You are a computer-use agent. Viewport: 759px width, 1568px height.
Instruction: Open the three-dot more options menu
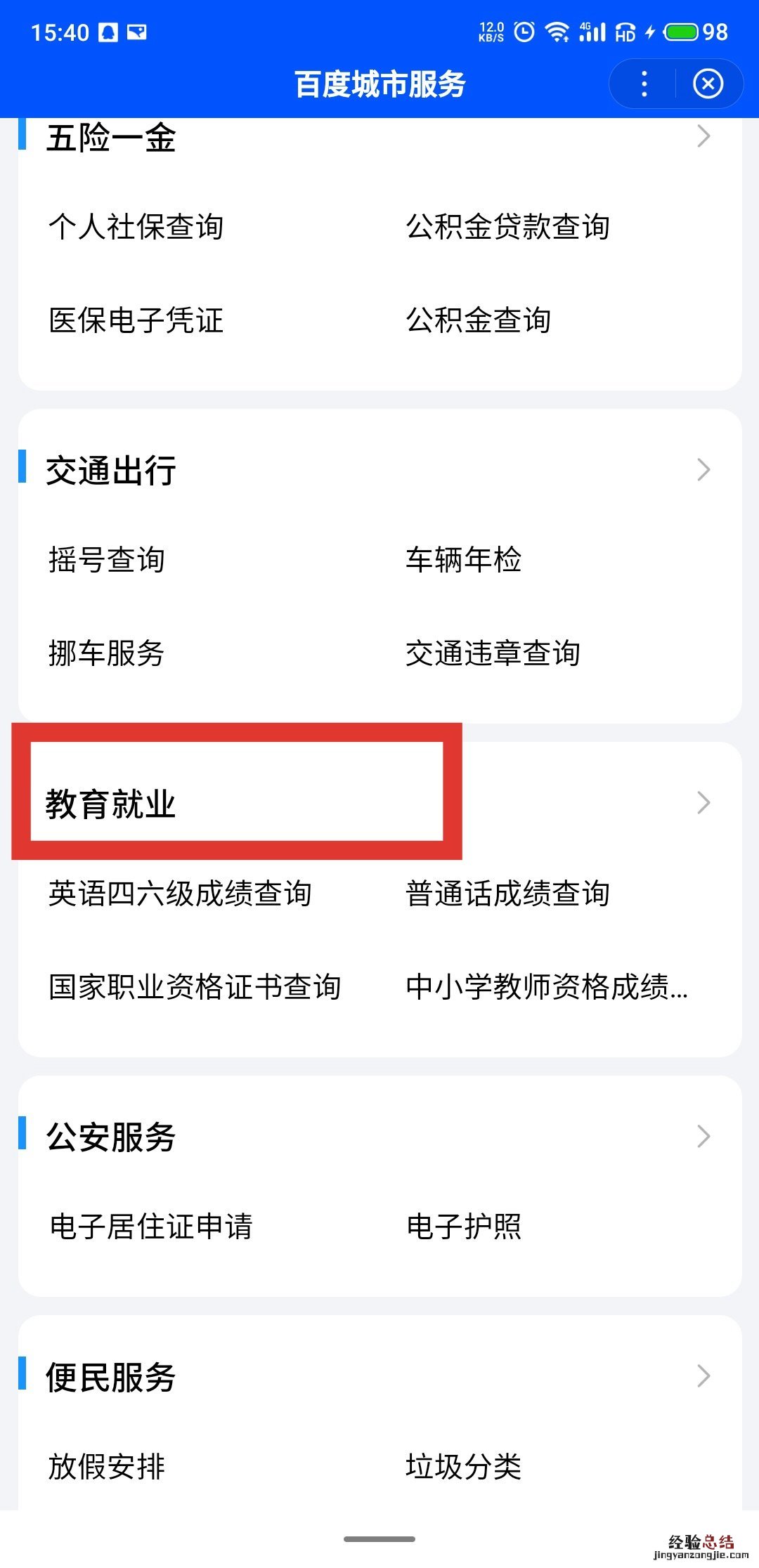(644, 84)
